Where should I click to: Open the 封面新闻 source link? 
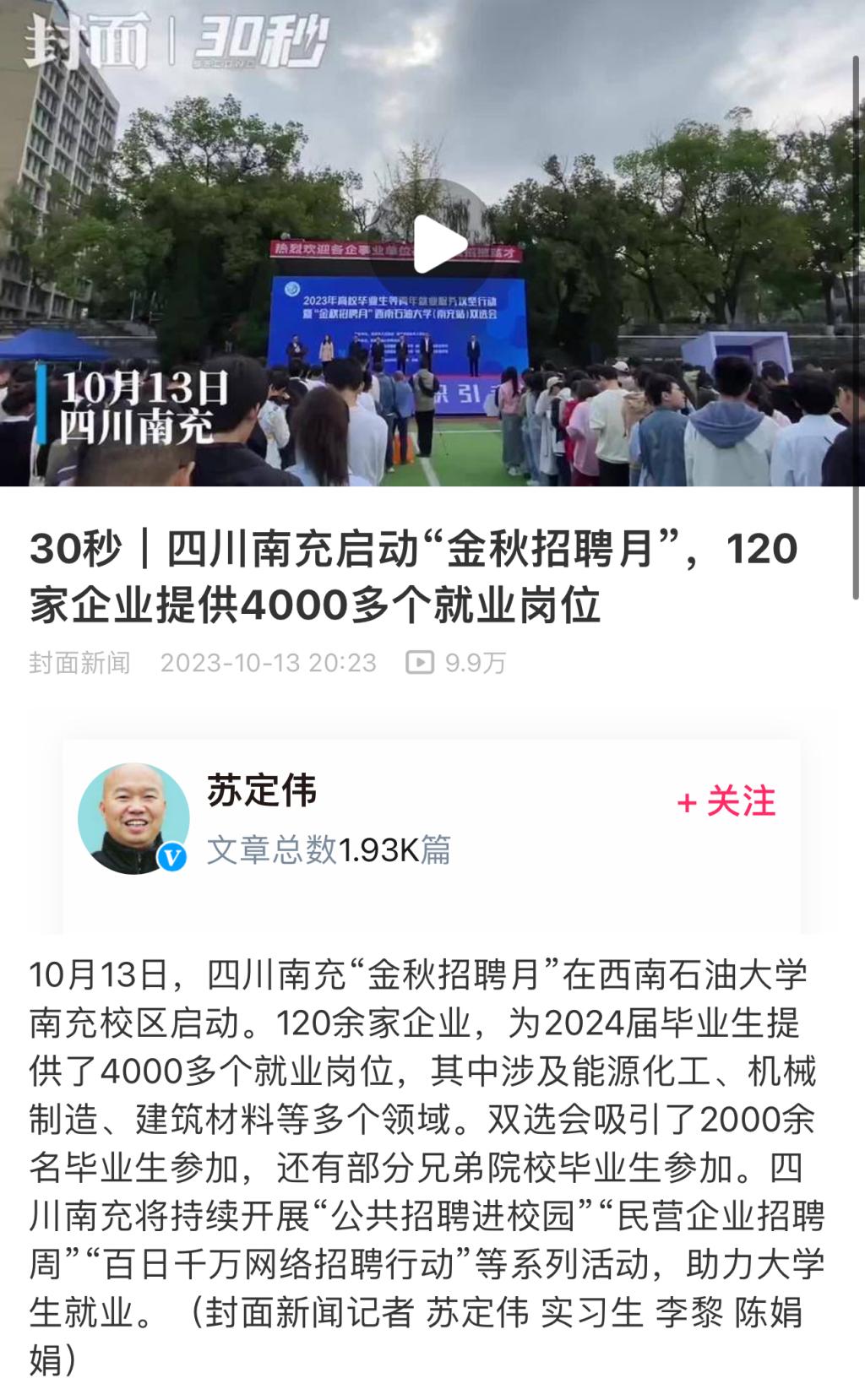click(79, 663)
